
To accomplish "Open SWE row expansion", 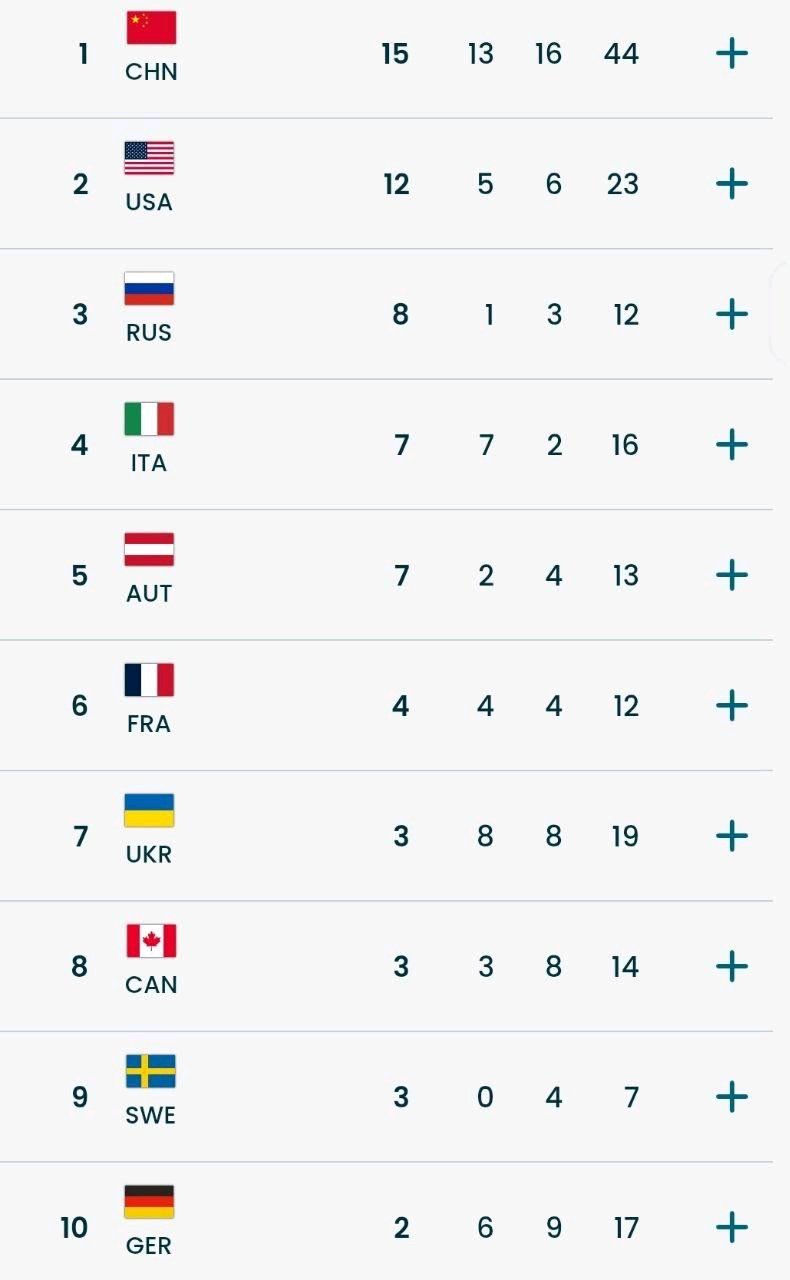I will (732, 1097).
